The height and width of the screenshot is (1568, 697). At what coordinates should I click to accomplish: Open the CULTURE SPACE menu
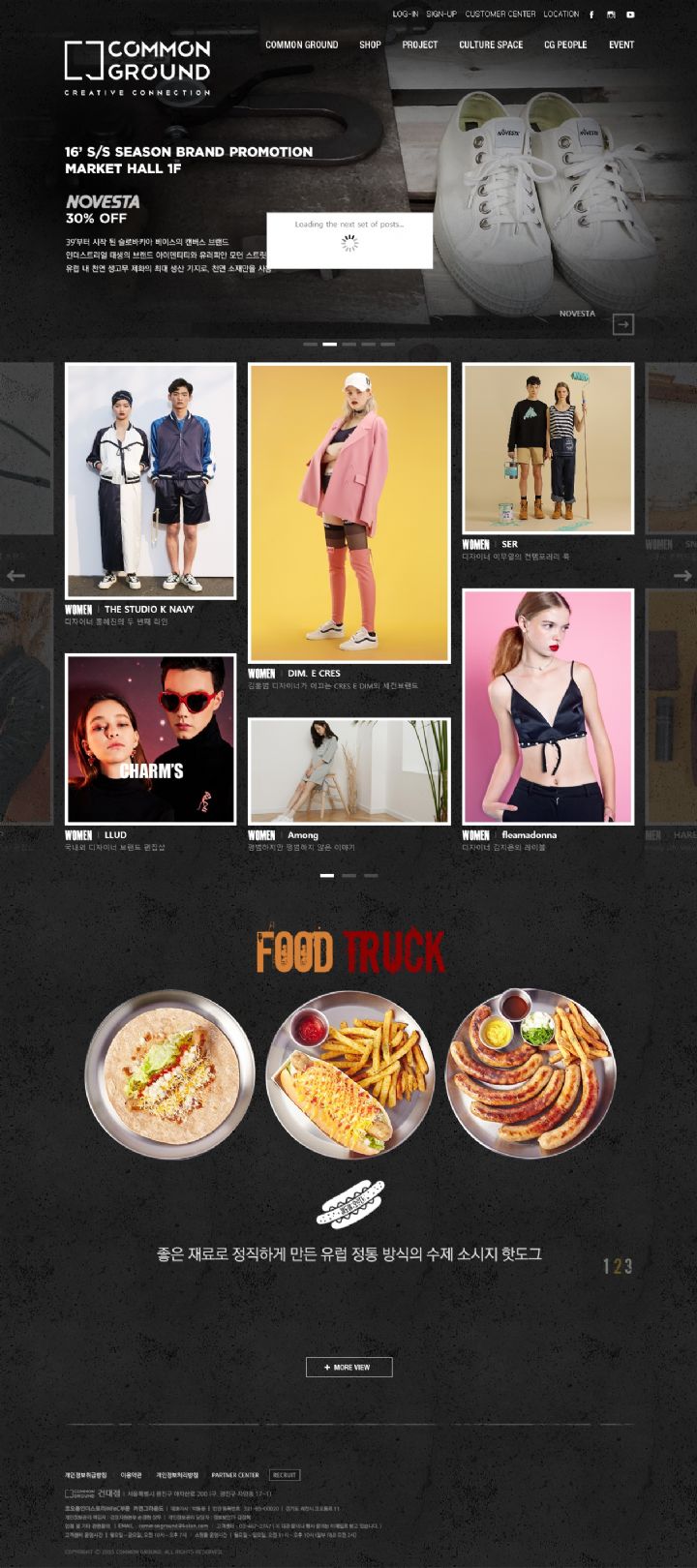tap(490, 45)
